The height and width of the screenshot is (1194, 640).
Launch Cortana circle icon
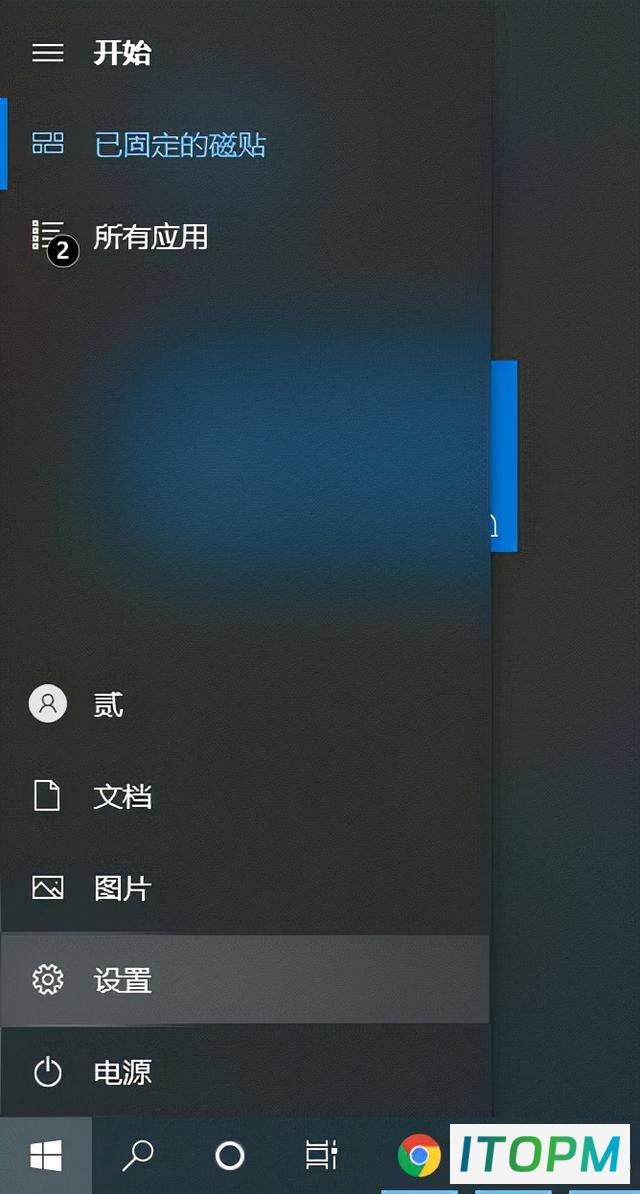pos(229,1155)
